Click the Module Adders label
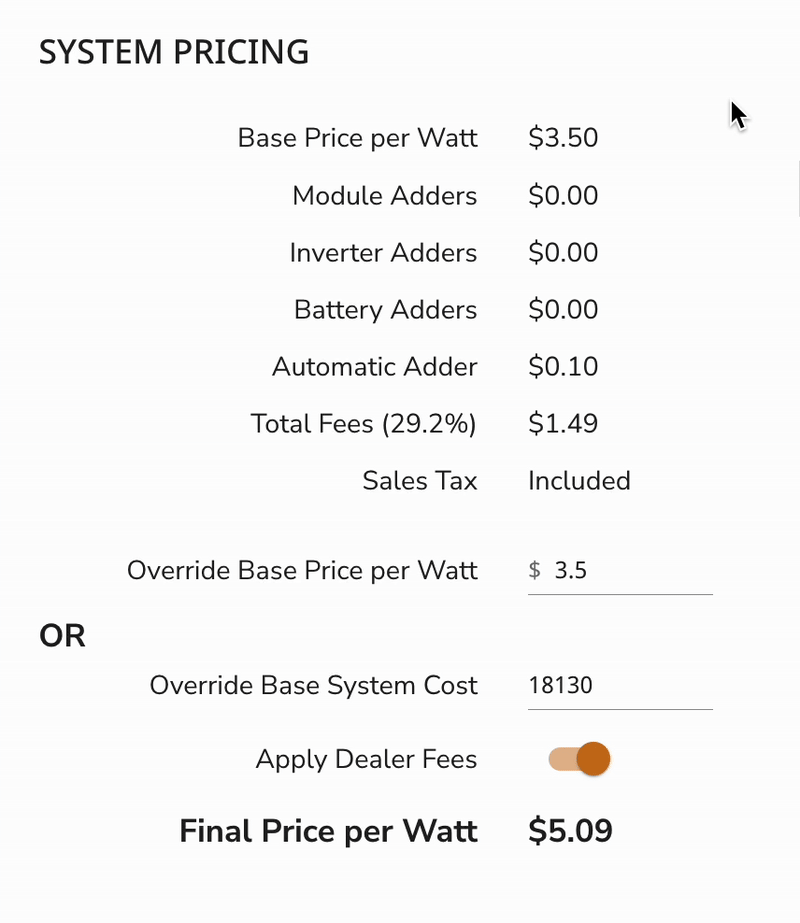The width and height of the screenshot is (800, 923). tap(385, 196)
